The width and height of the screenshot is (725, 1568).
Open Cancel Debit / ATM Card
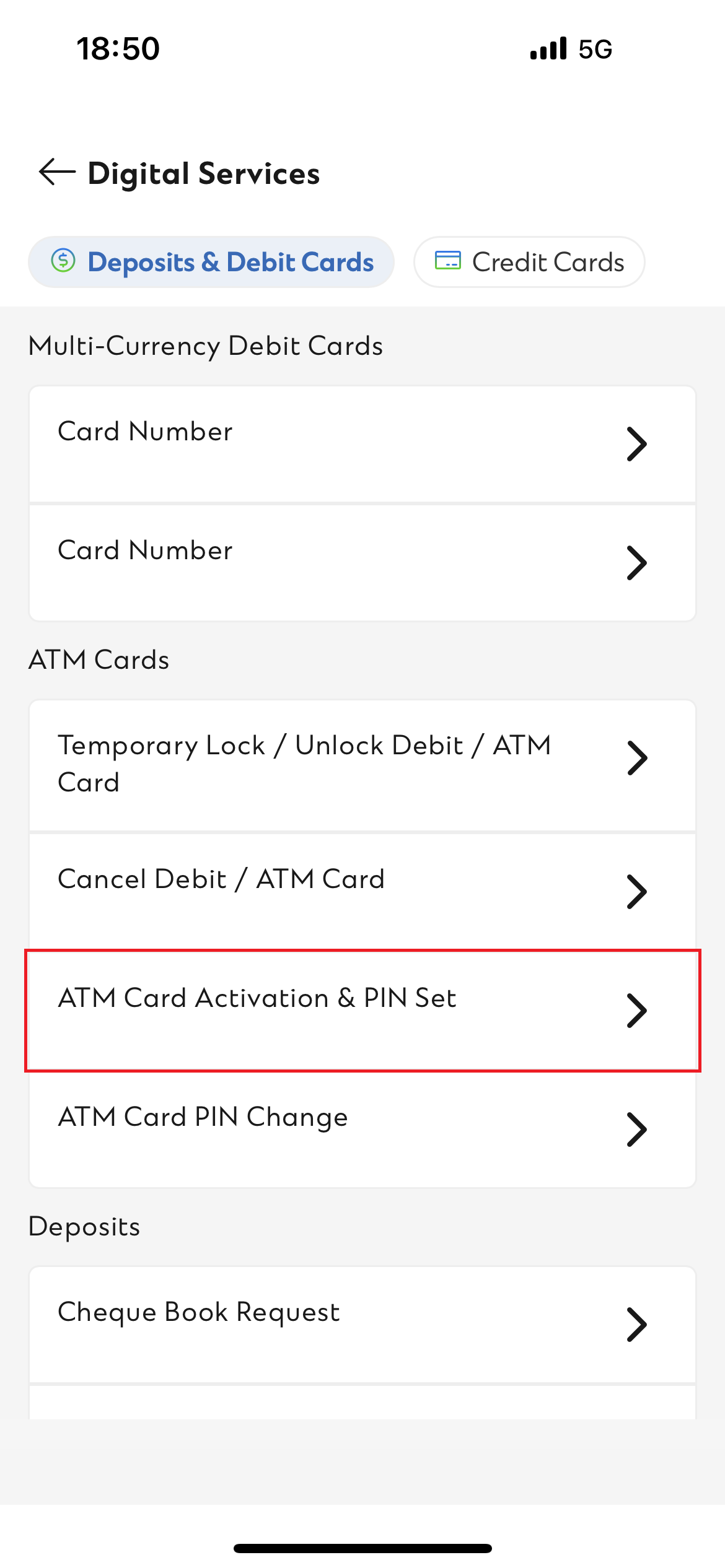(x=362, y=891)
